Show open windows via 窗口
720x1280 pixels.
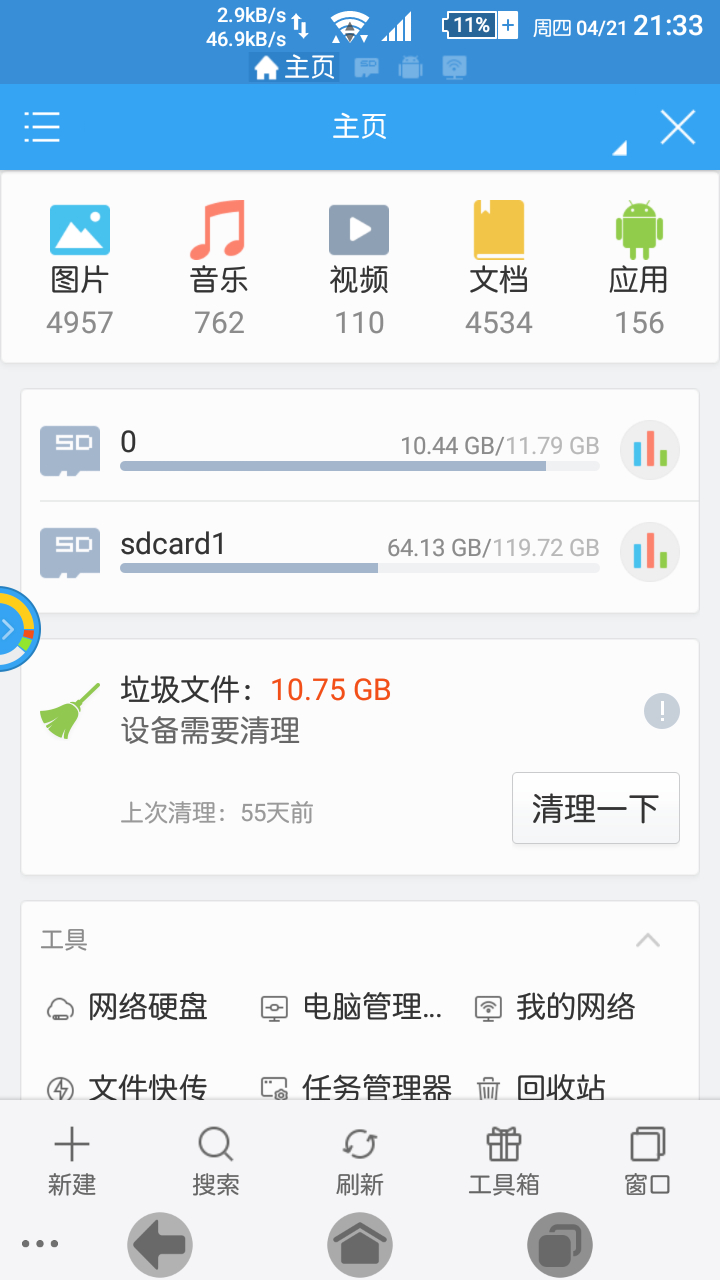(647, 1160)
